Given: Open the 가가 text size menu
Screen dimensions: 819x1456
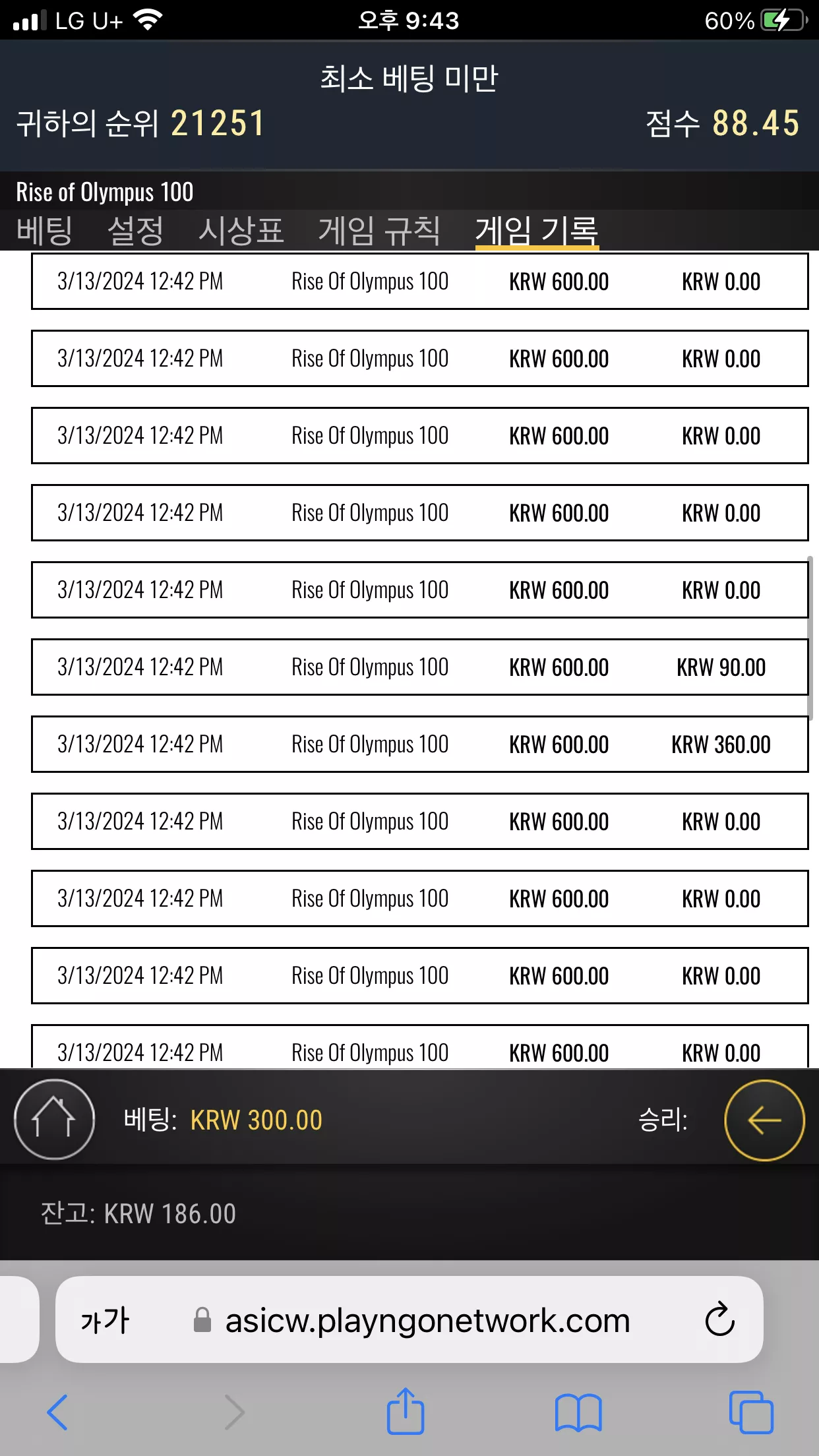Looking at the screenshot, I should [x=106, y=1320].
